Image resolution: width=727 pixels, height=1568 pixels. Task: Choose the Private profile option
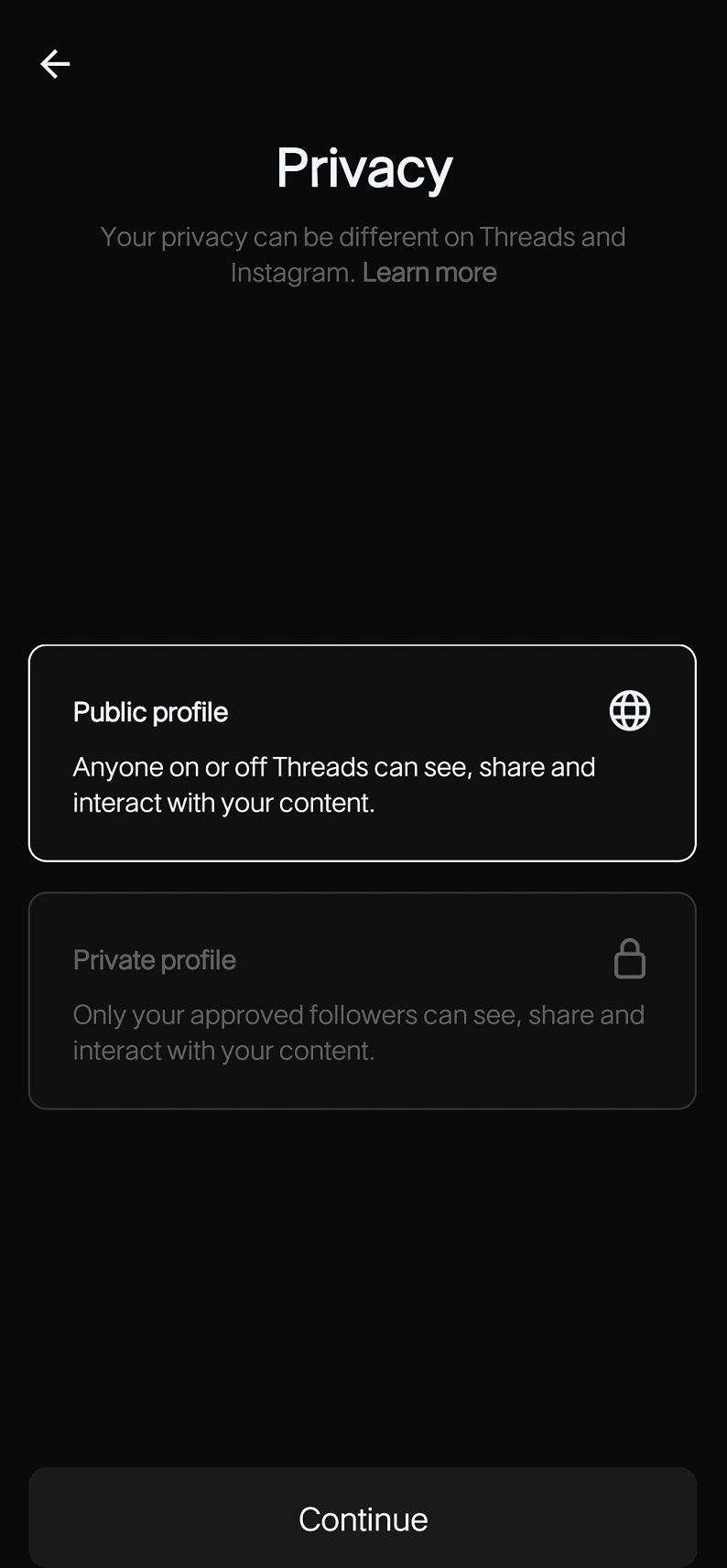tap(363, 1000)
